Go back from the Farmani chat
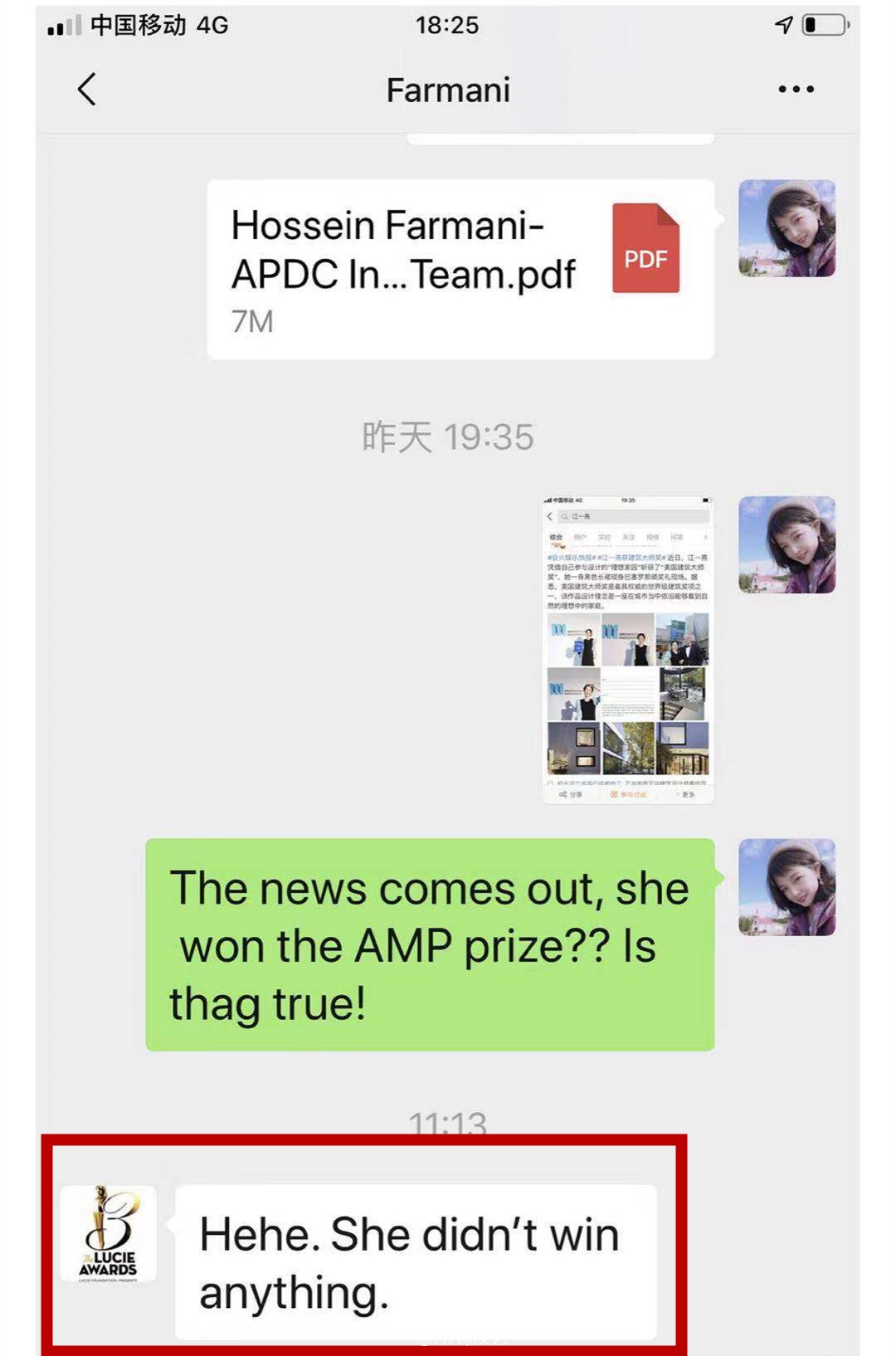Screen dimensions: 896x1356 click(x=87, y=90)
